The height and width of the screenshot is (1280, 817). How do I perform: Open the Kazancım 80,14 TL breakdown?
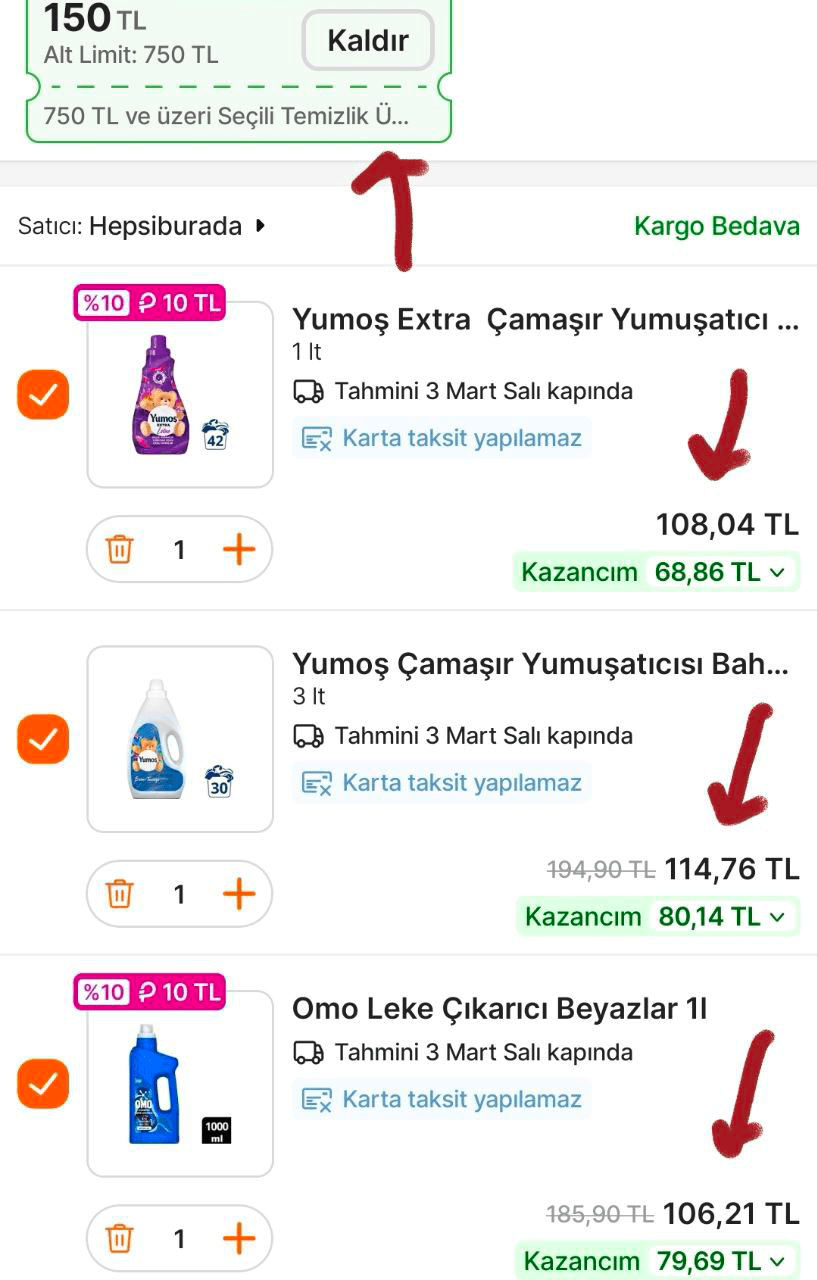coord(655,916)
